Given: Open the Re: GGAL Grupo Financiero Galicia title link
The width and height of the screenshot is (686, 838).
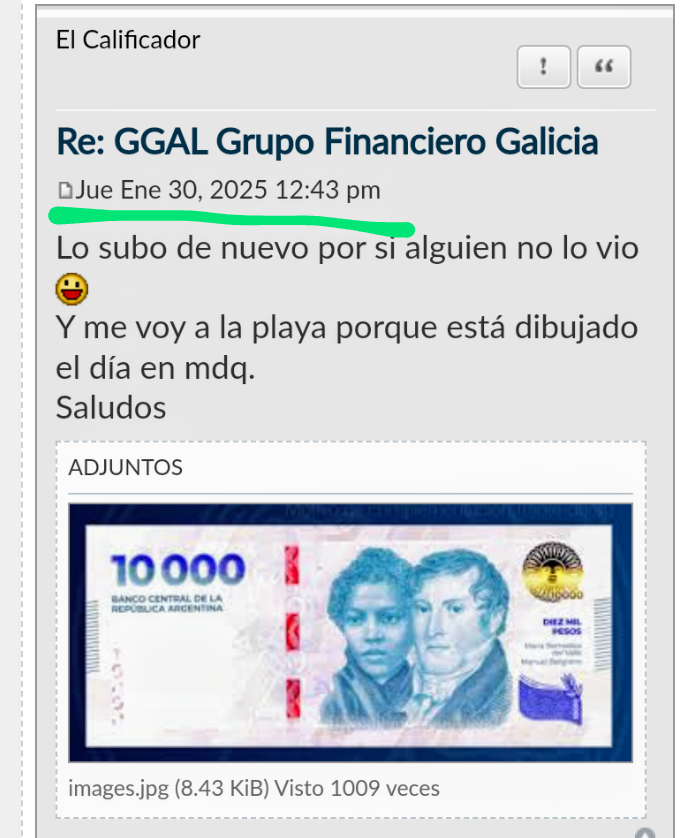Looking at the screenshot, I should (x=327, y=141).
